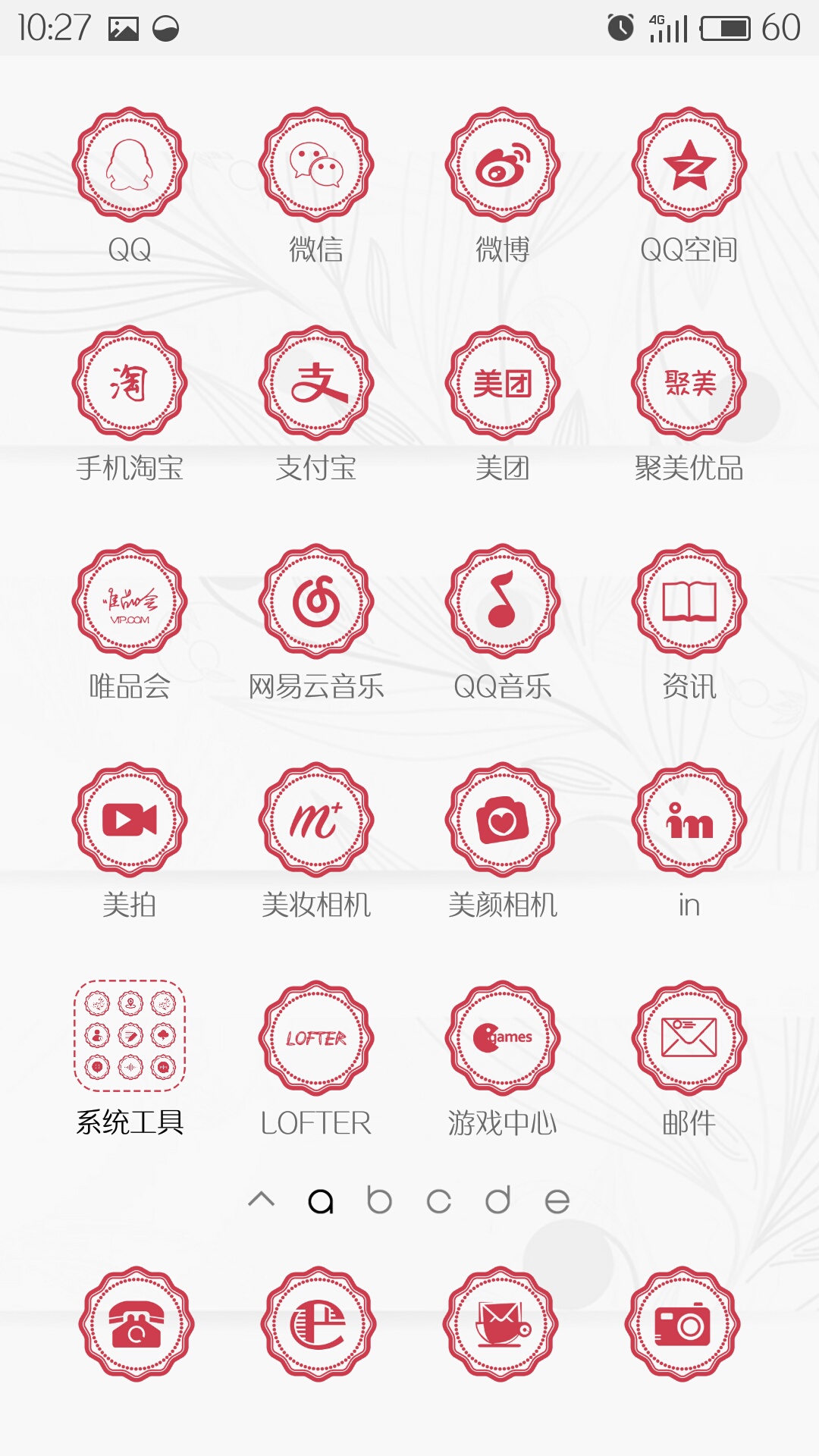Open QQ音乐
This screenshot has height=1456, width=819.
pyautogui.click(x=503, y=601)
